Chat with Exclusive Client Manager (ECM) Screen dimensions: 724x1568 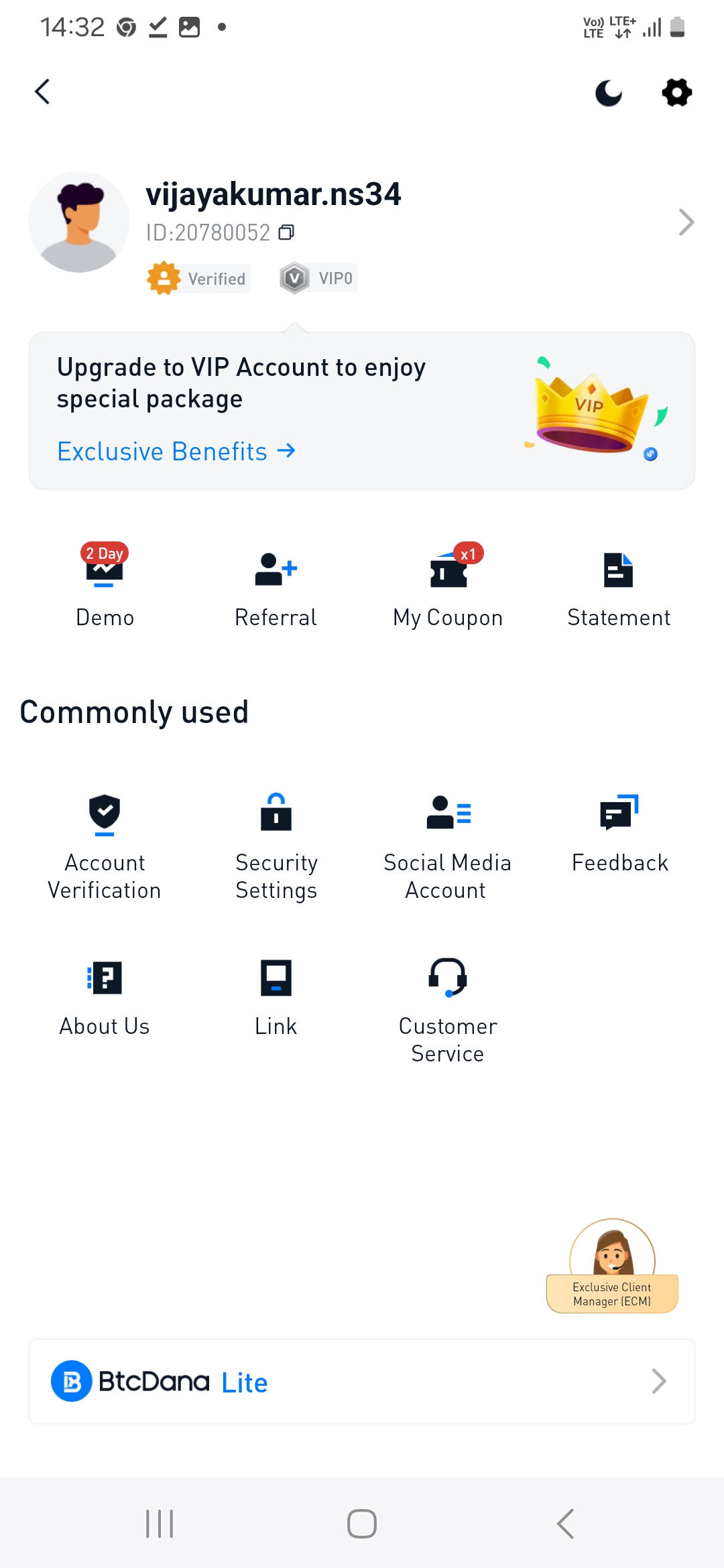(612, 1266)
